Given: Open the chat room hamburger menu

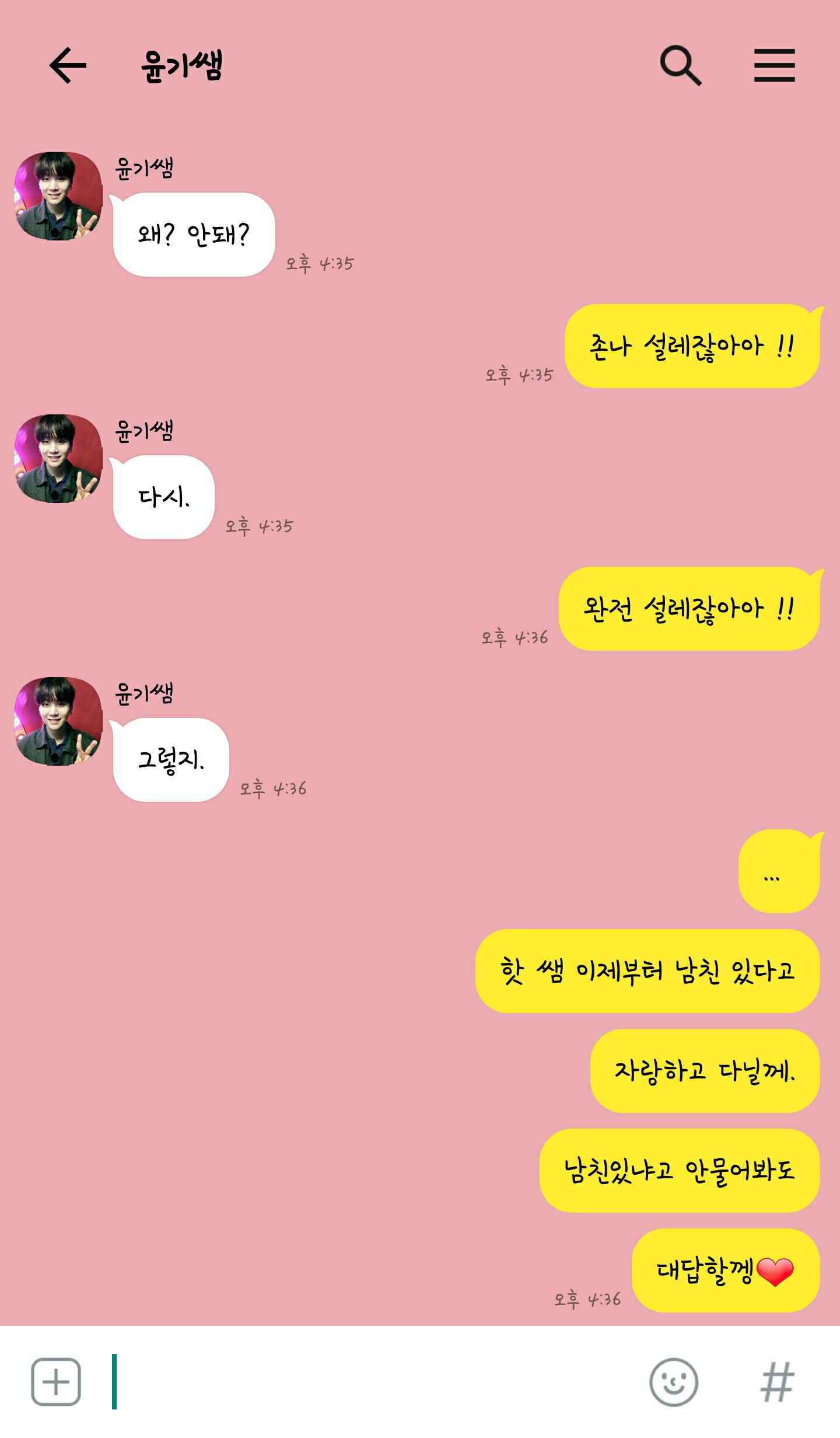Looking at the screenshot, I should pos(774,65).
